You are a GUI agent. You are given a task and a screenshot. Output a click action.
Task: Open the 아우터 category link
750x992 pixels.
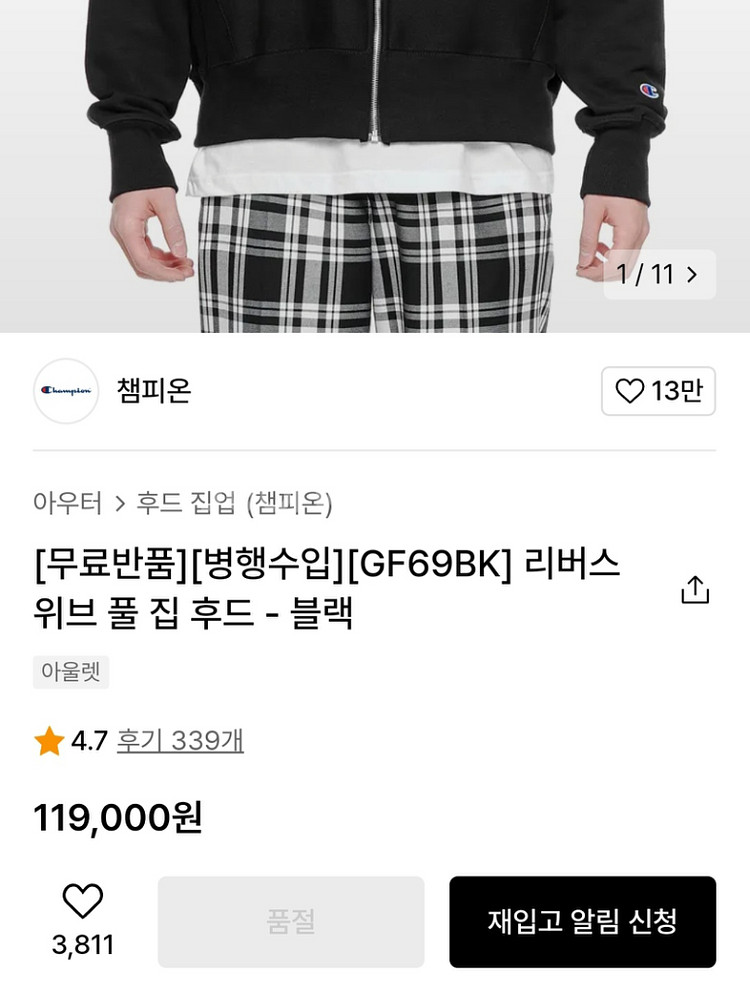(68, 503)
